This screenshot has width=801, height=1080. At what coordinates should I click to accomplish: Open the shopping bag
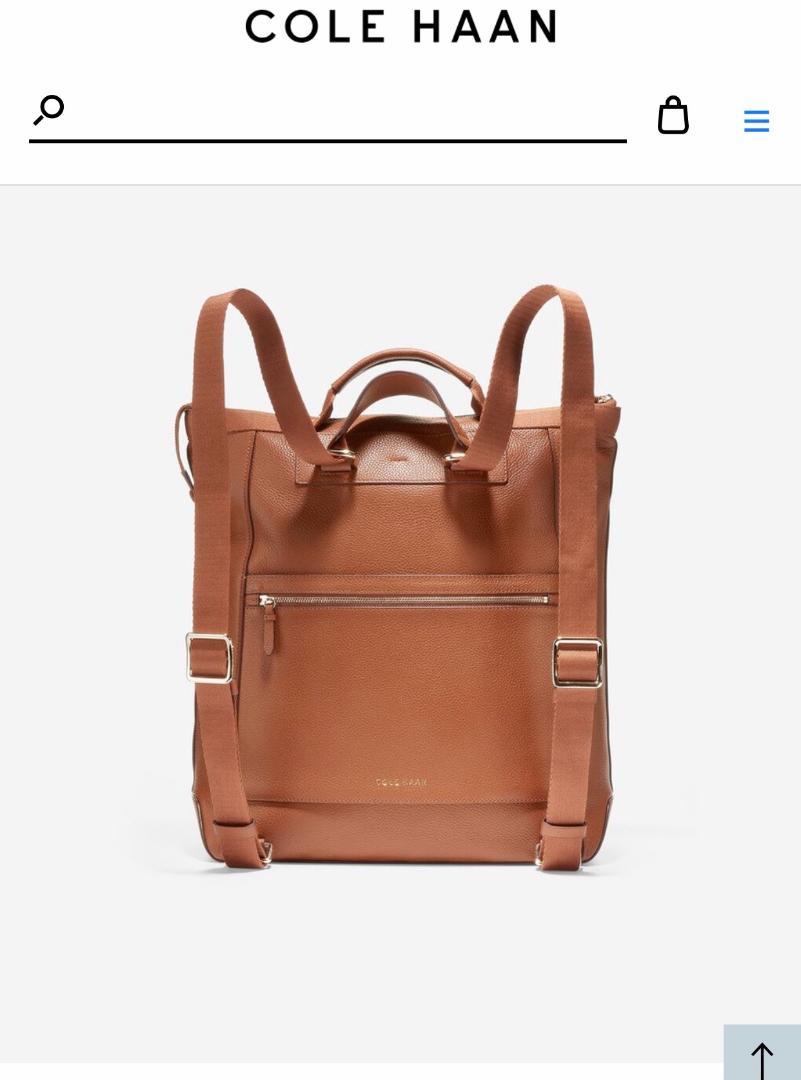pos(673,115)
